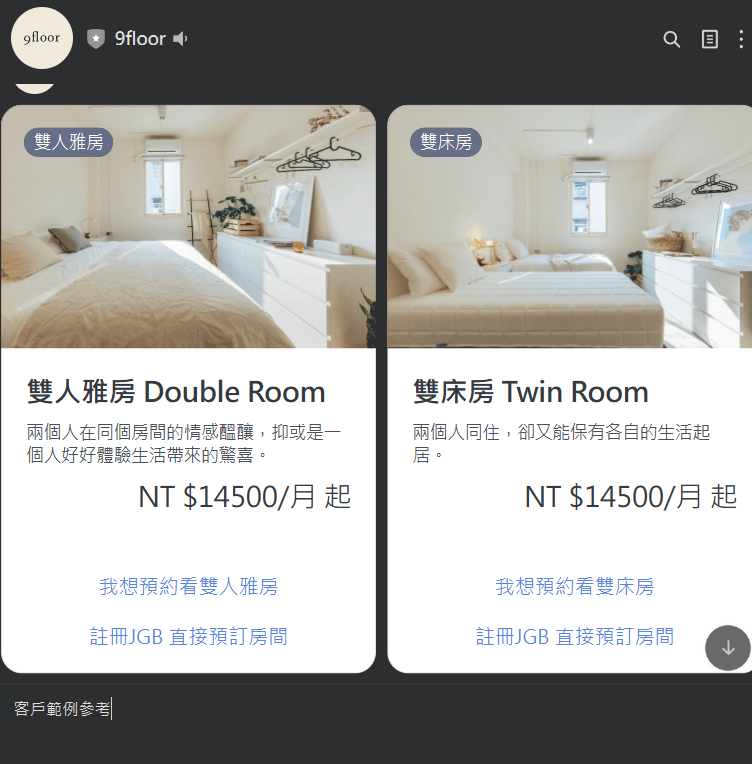Tap 我想預約看雙人雅房 link

pyautogui.click(x=188, y=587)
